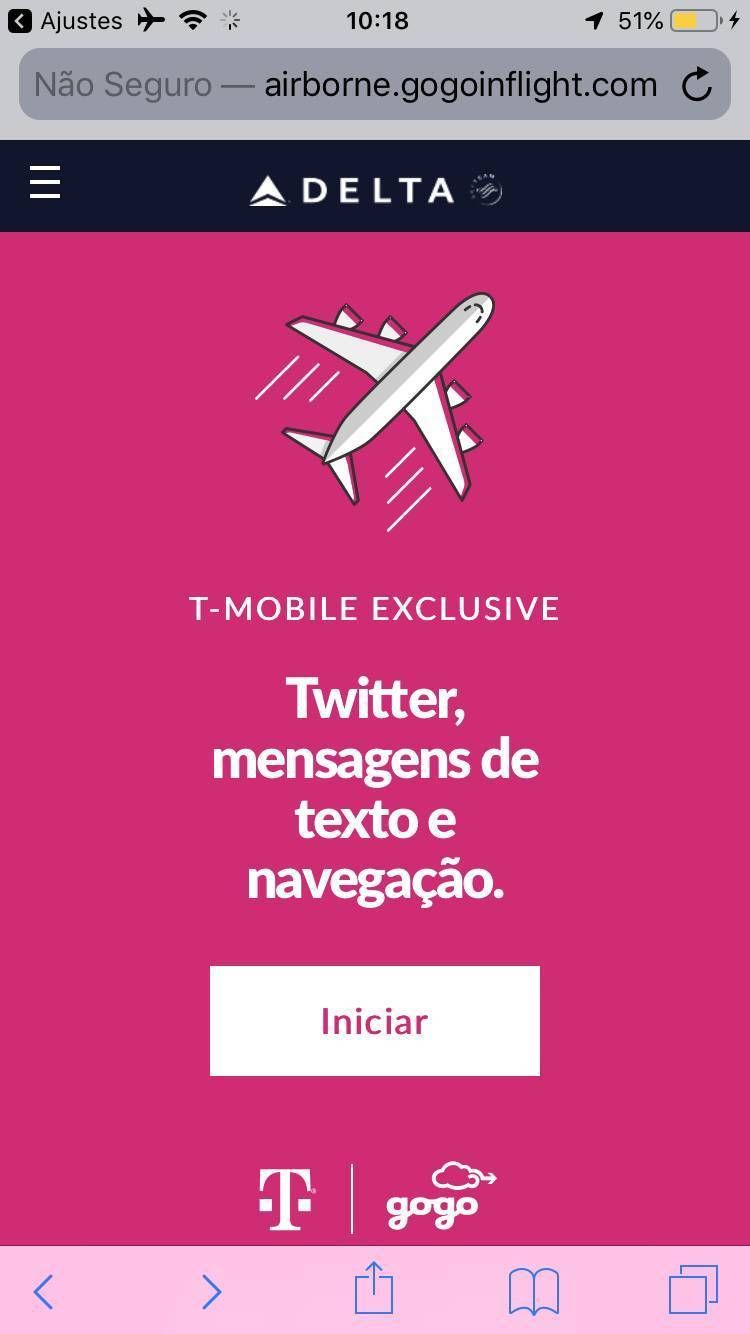Show open tabs

click(x=693, y=1289)
